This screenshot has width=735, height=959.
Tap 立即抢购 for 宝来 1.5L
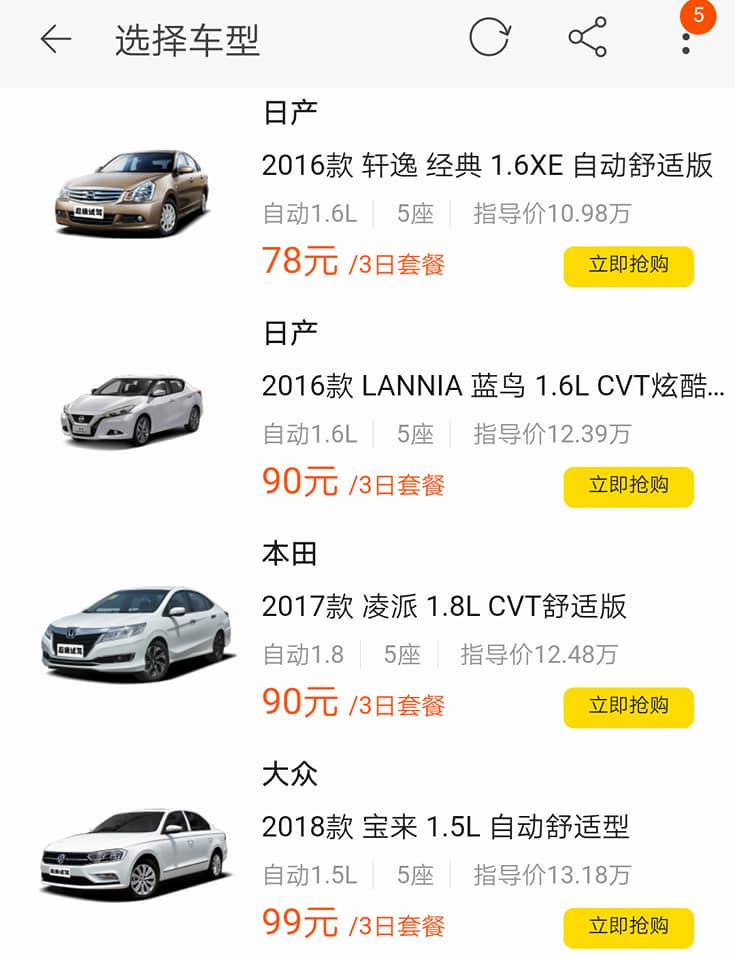pyautogui.click(x=628, y=927)
